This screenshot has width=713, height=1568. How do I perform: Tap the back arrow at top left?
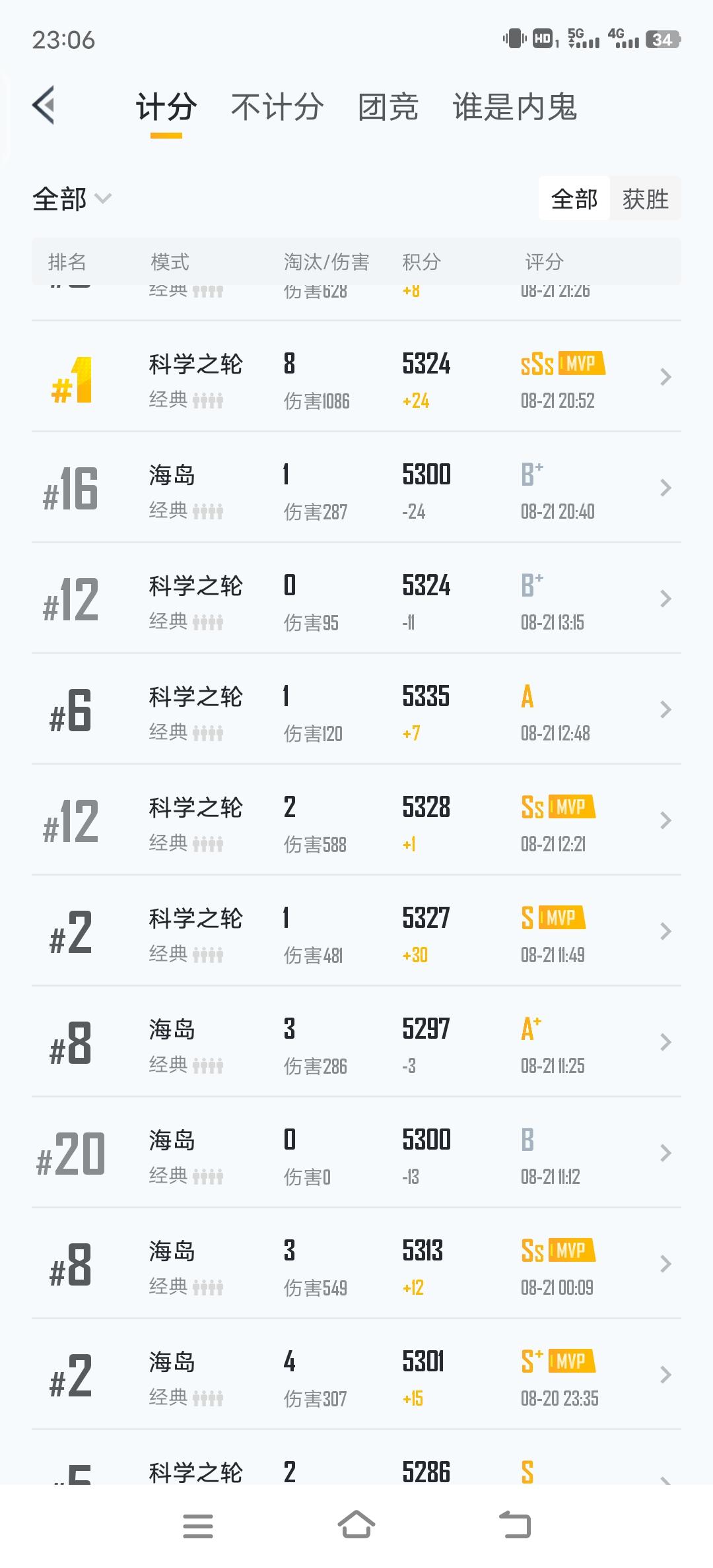(44, 106)
